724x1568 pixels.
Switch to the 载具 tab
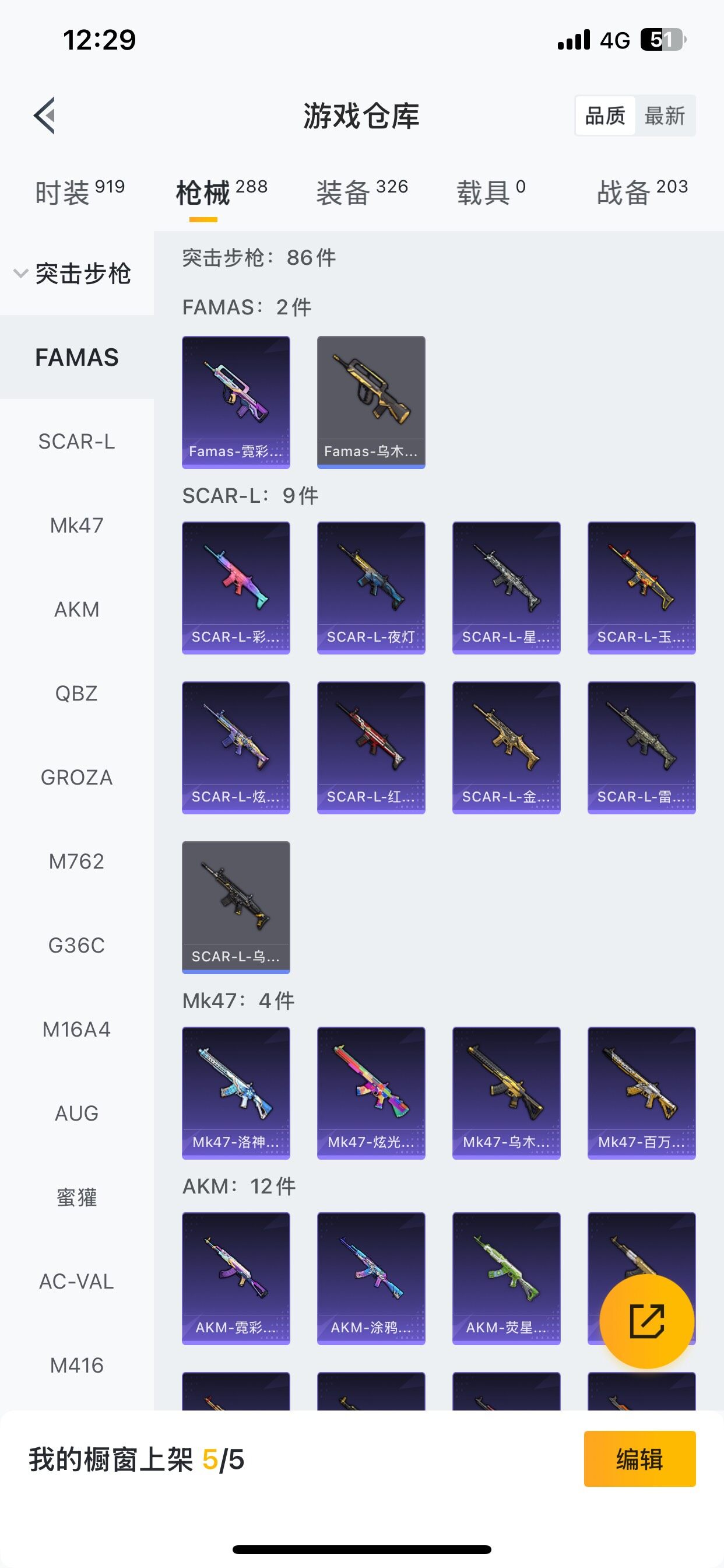[x=490, y=192]
